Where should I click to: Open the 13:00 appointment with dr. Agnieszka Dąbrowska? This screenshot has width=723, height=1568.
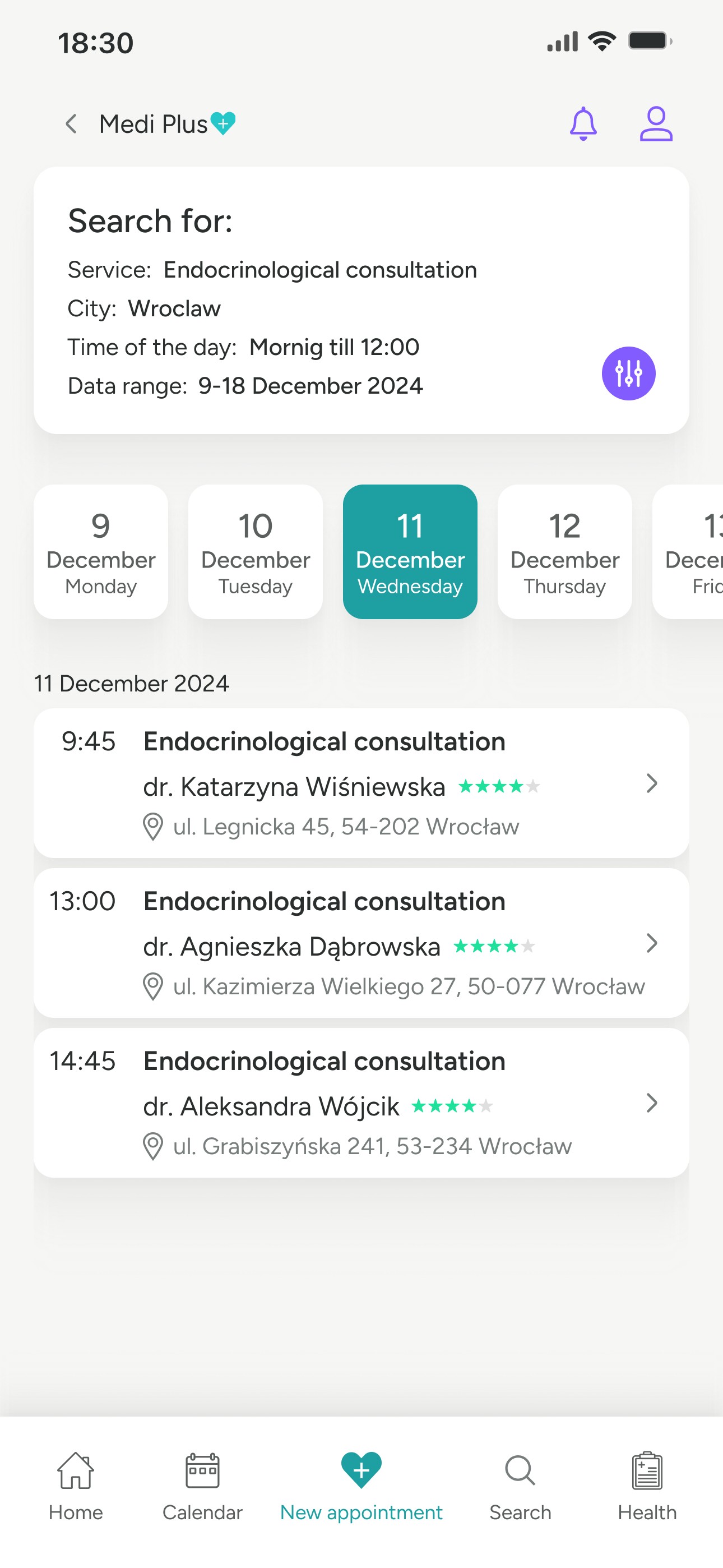pyautogui.click(x=361, y=943)
